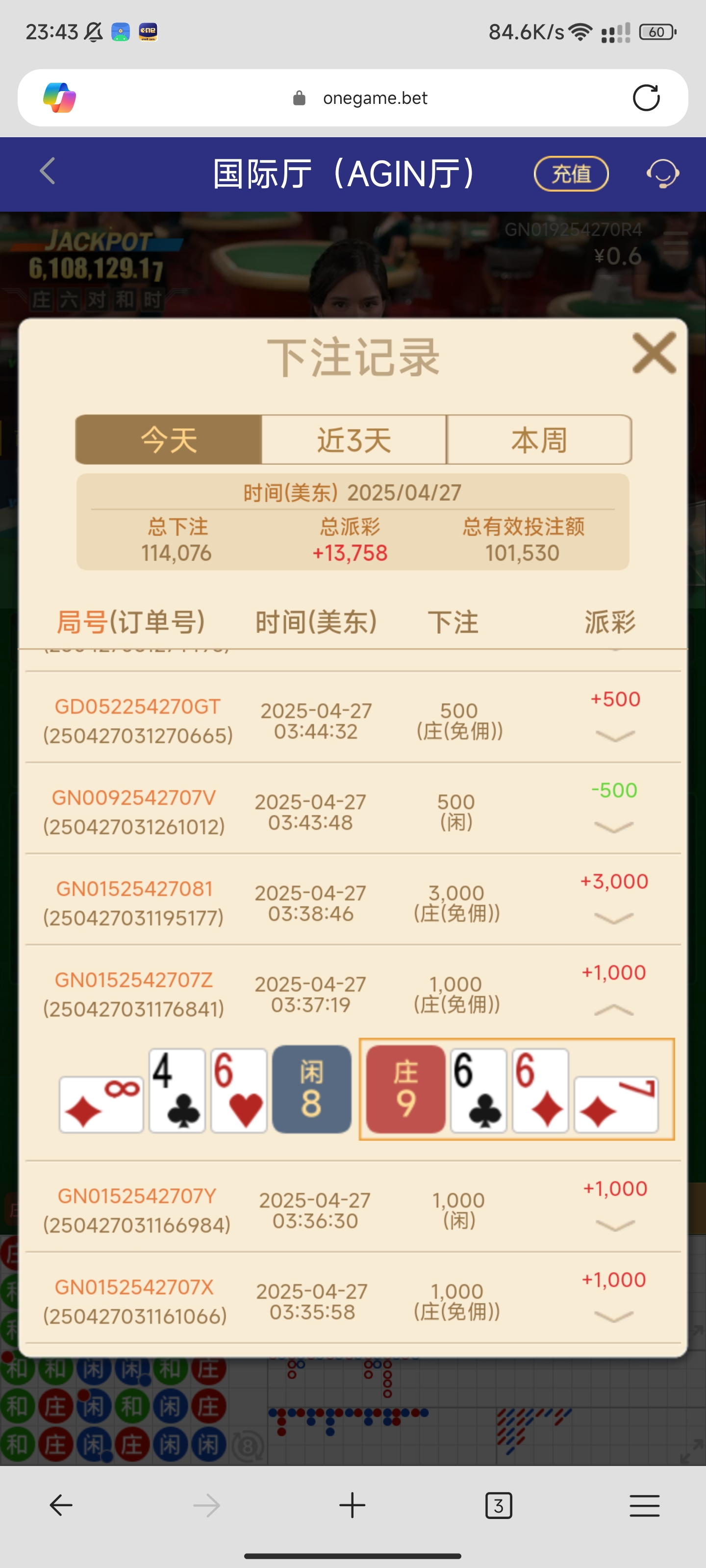706x1568 pixels.
Task: Collapse details for record GN0152542707Z
Action: coord(613,1010)
